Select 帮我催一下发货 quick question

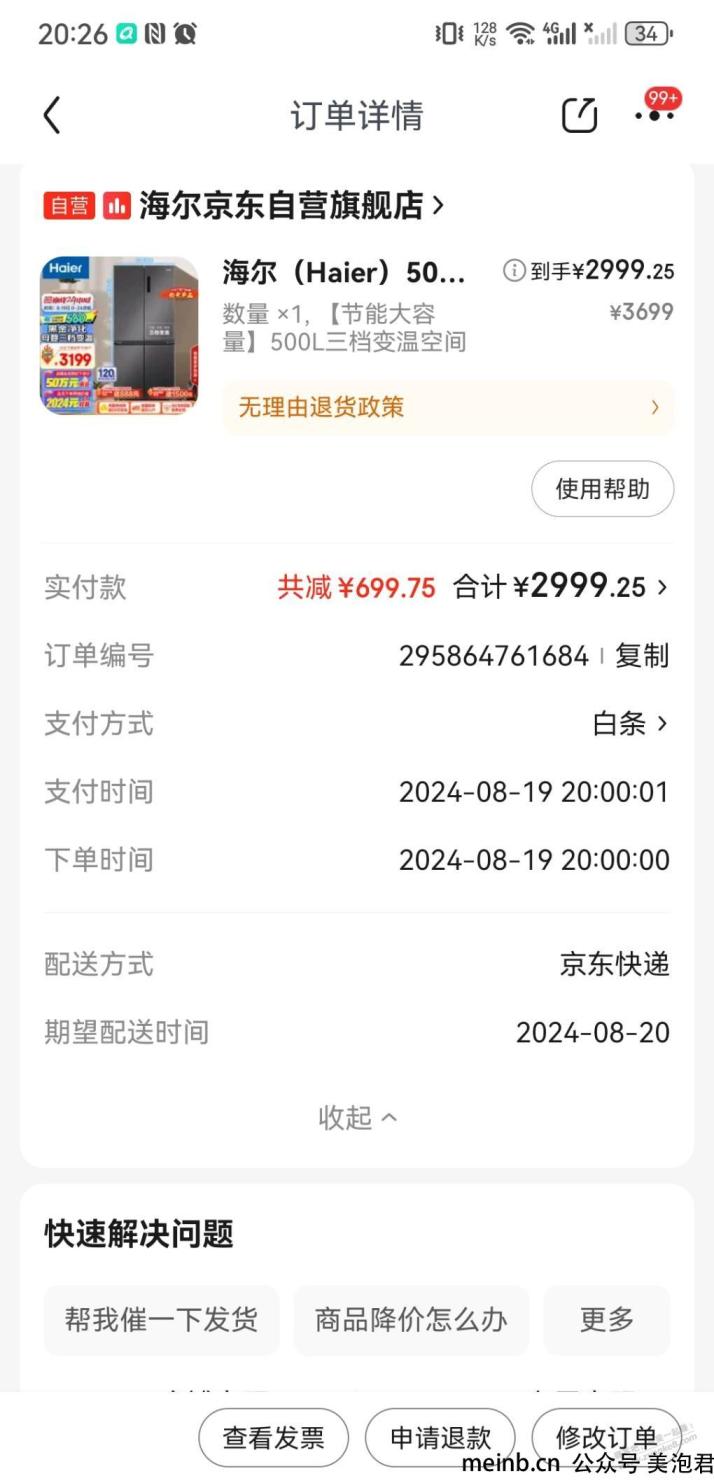[161, 1320]
